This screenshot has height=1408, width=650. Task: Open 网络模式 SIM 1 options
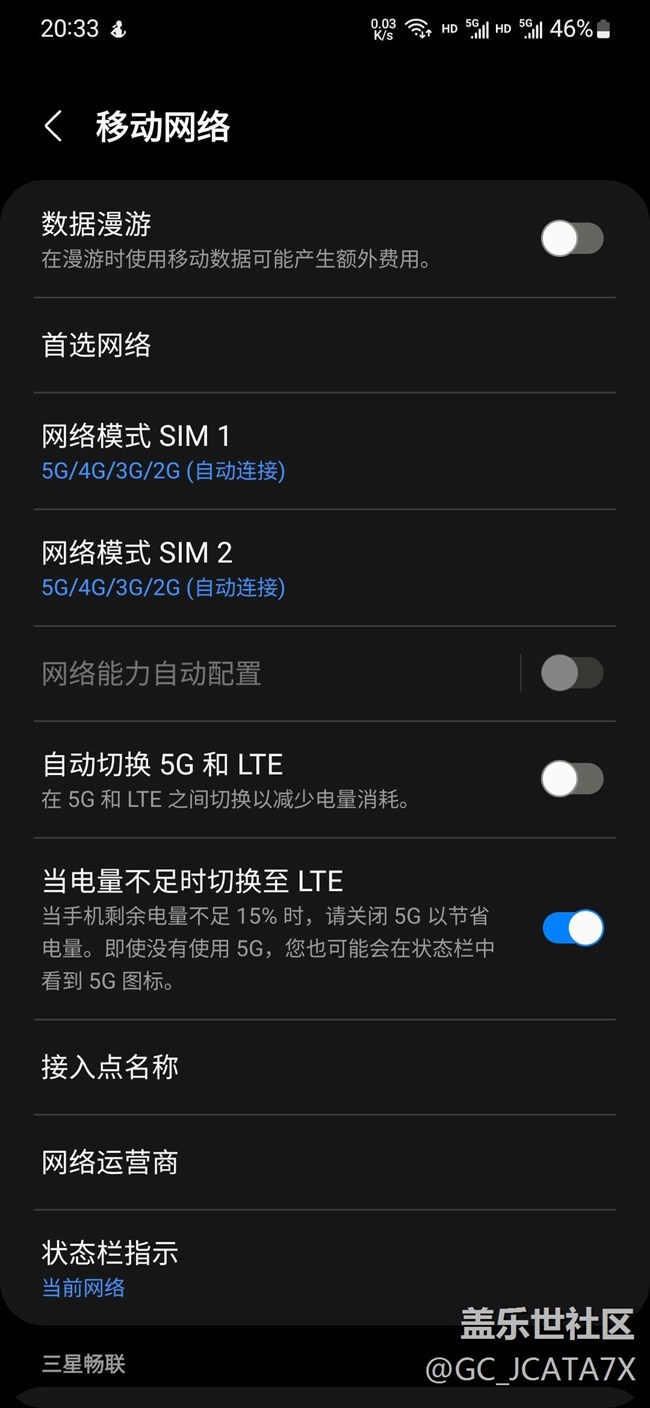pyautogui.click(x=324, y=451)
